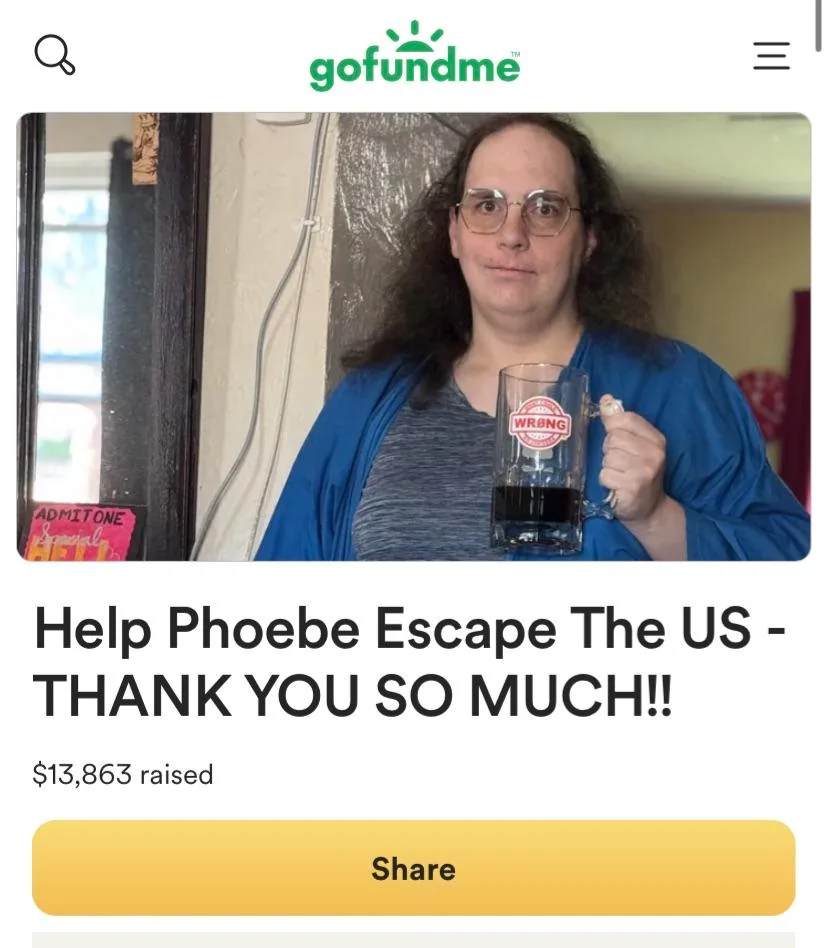
Task: Tap the yellow Share button
Action: pos(414,868)
